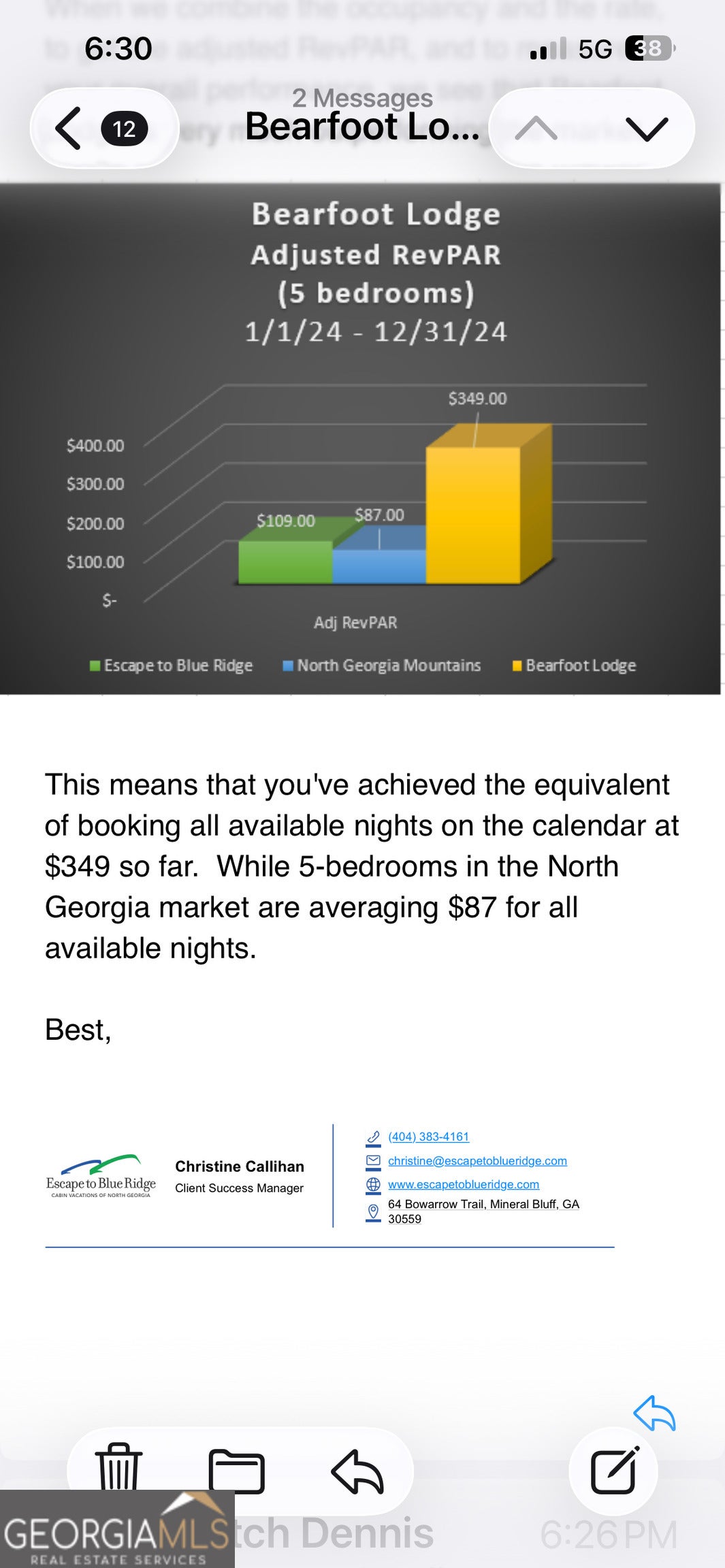This screenshot has height=1568, width=725.
Task: Open the www.escapetoblueridge.com website link
Action: pyautogui.click(x=463, y=1184)
